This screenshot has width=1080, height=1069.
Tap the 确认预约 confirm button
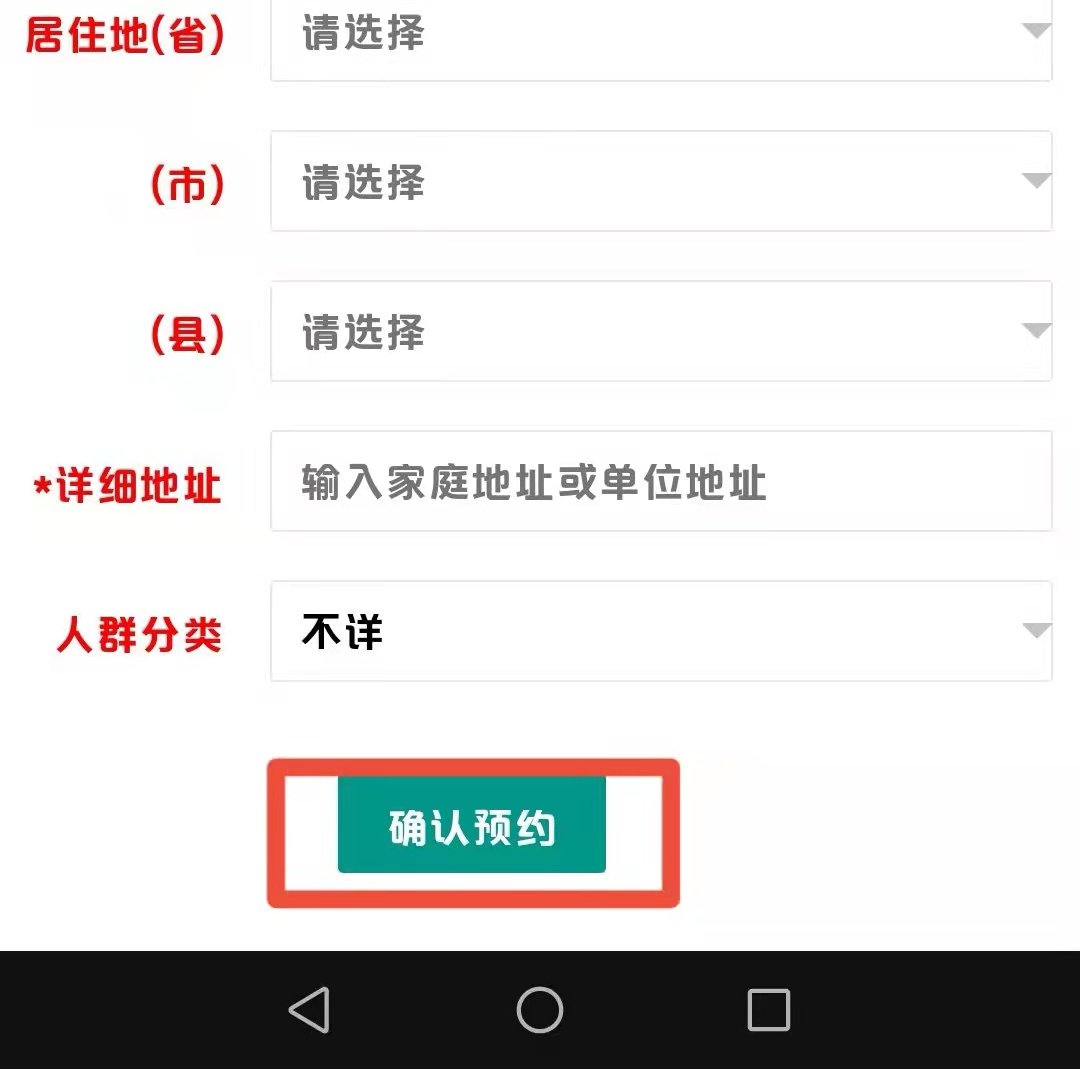471,827
